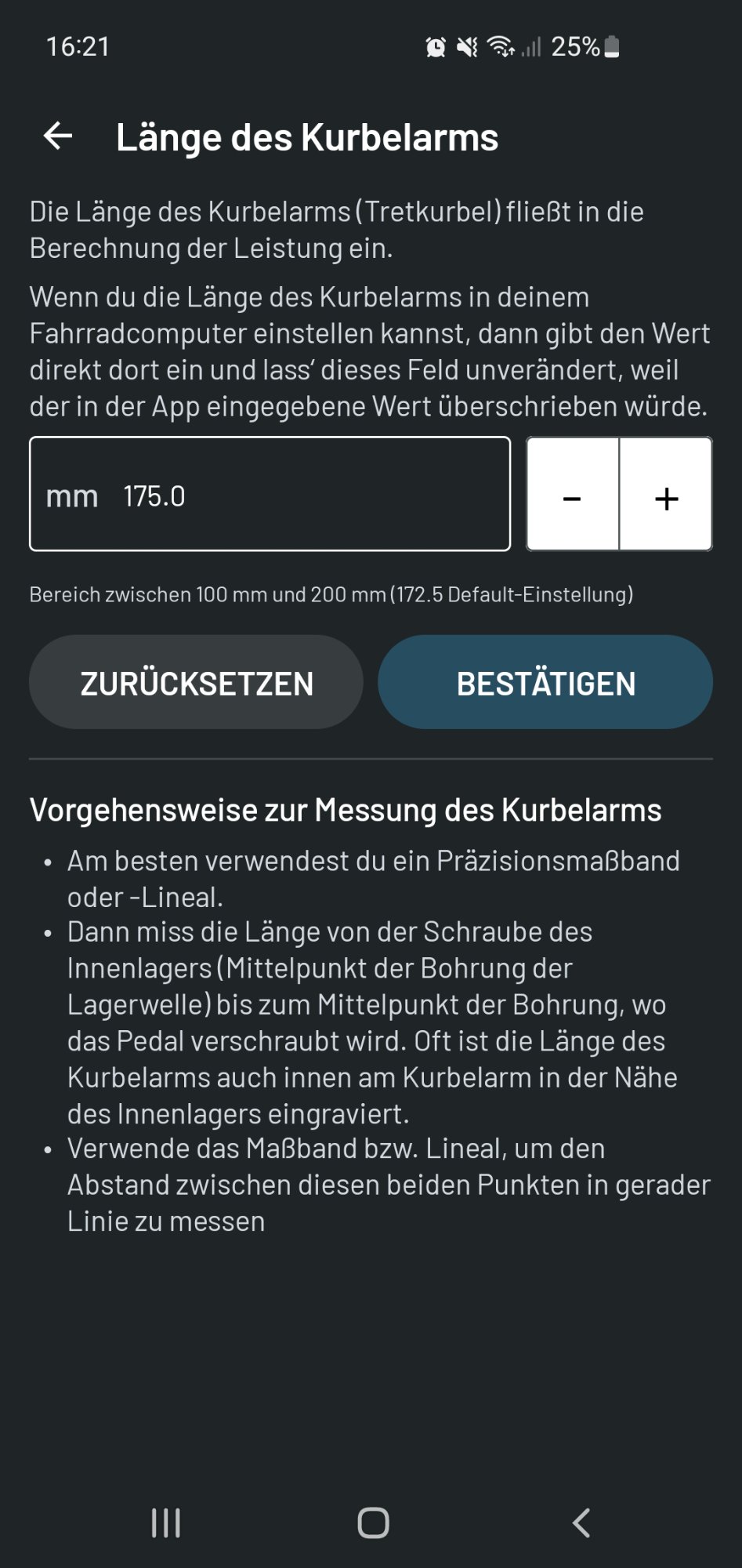The height and width of the screenshot is (1568, 742).
Task: Increase crank length with the plus button
Action: point(667,495)
